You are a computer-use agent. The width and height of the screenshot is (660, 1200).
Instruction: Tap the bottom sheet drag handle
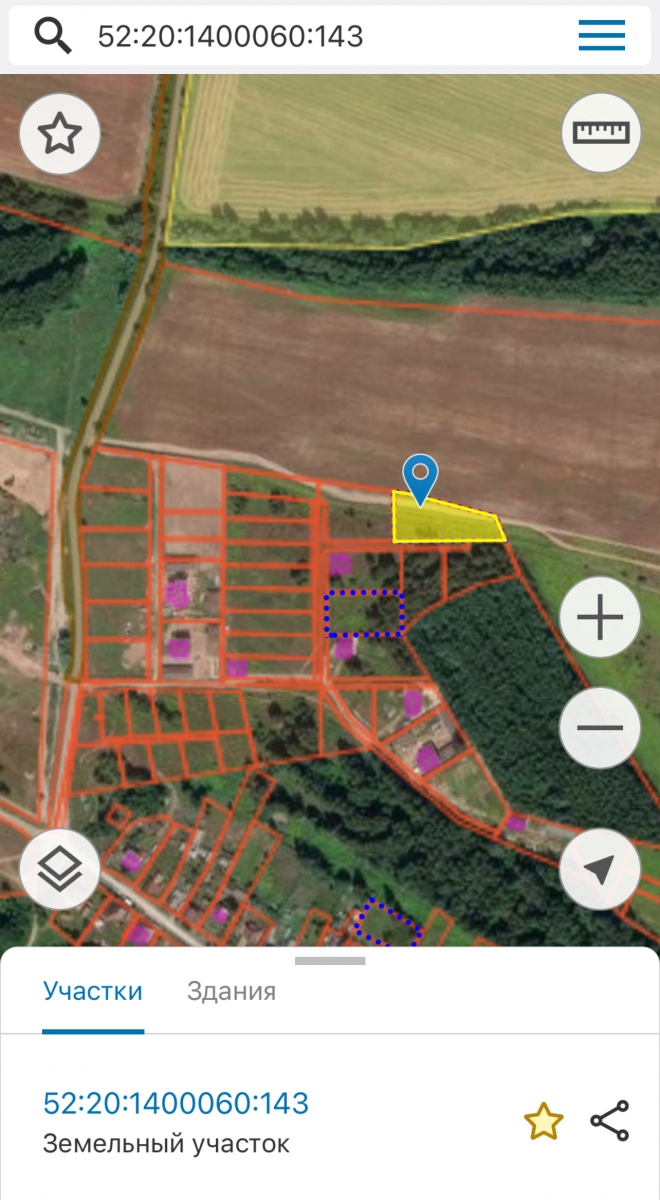click(330, 961)
